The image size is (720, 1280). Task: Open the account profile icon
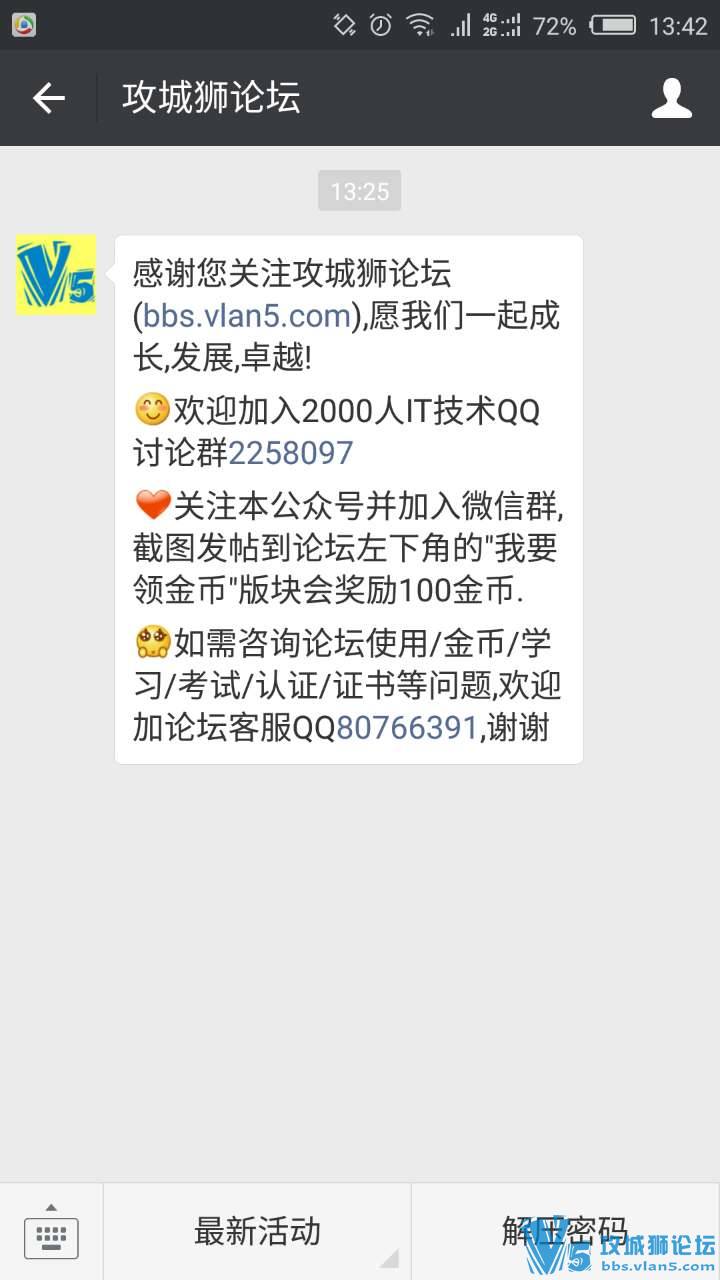(672, 97)
